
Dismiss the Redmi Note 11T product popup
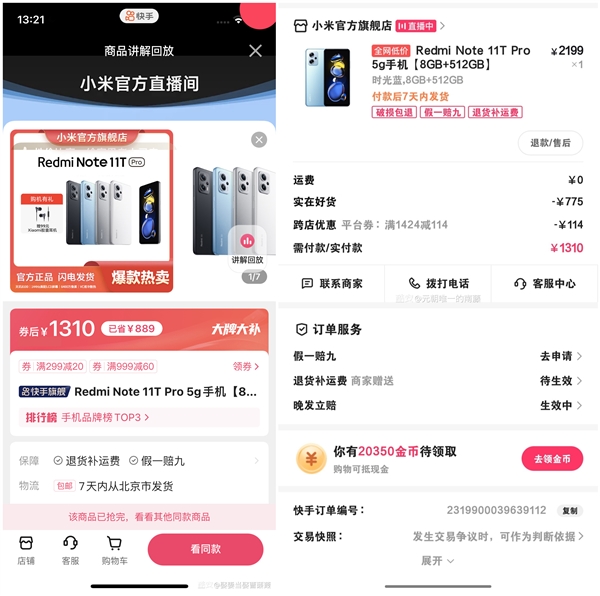pos(259,140)
